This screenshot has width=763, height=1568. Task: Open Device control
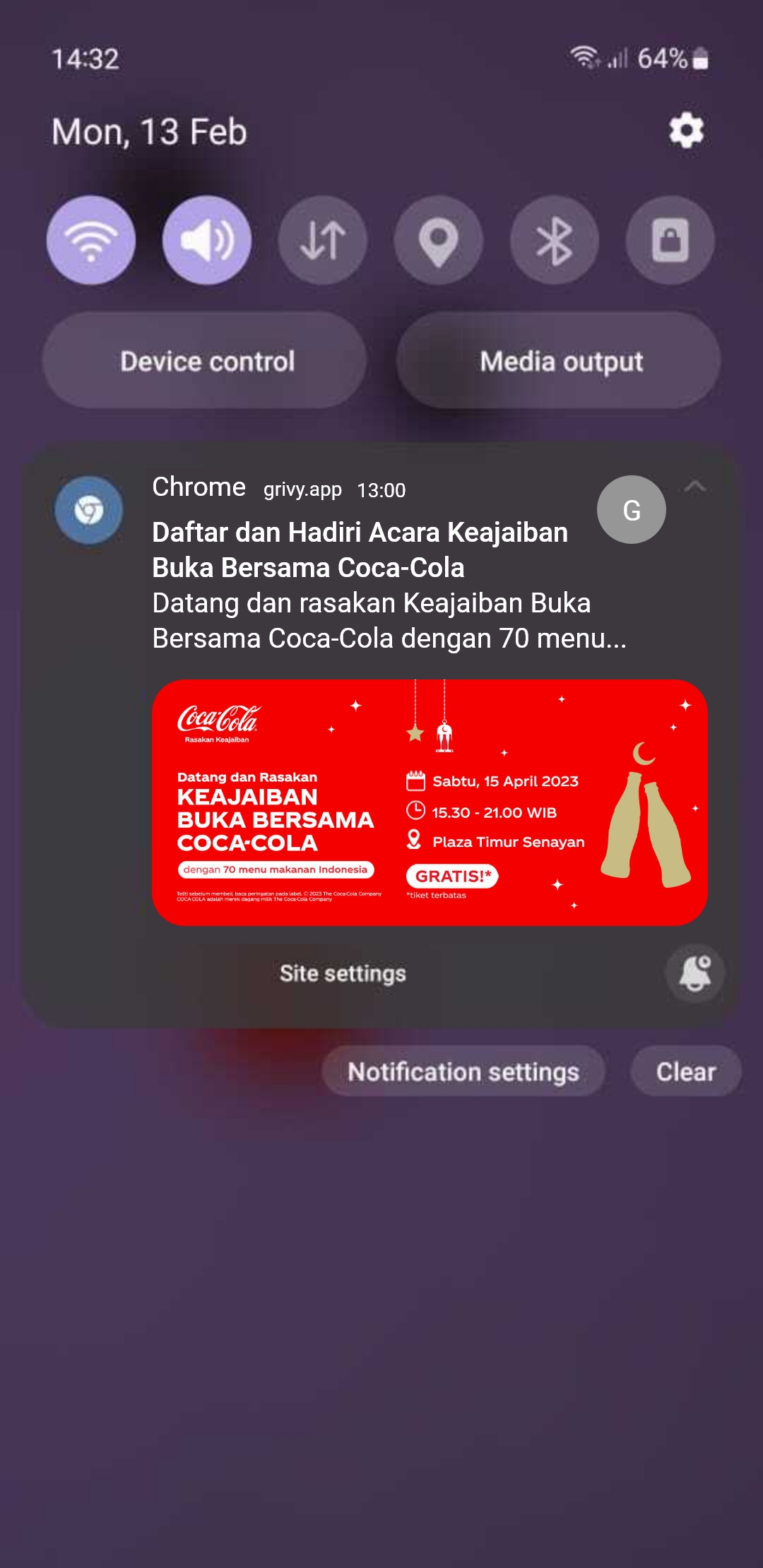point(205,361)
